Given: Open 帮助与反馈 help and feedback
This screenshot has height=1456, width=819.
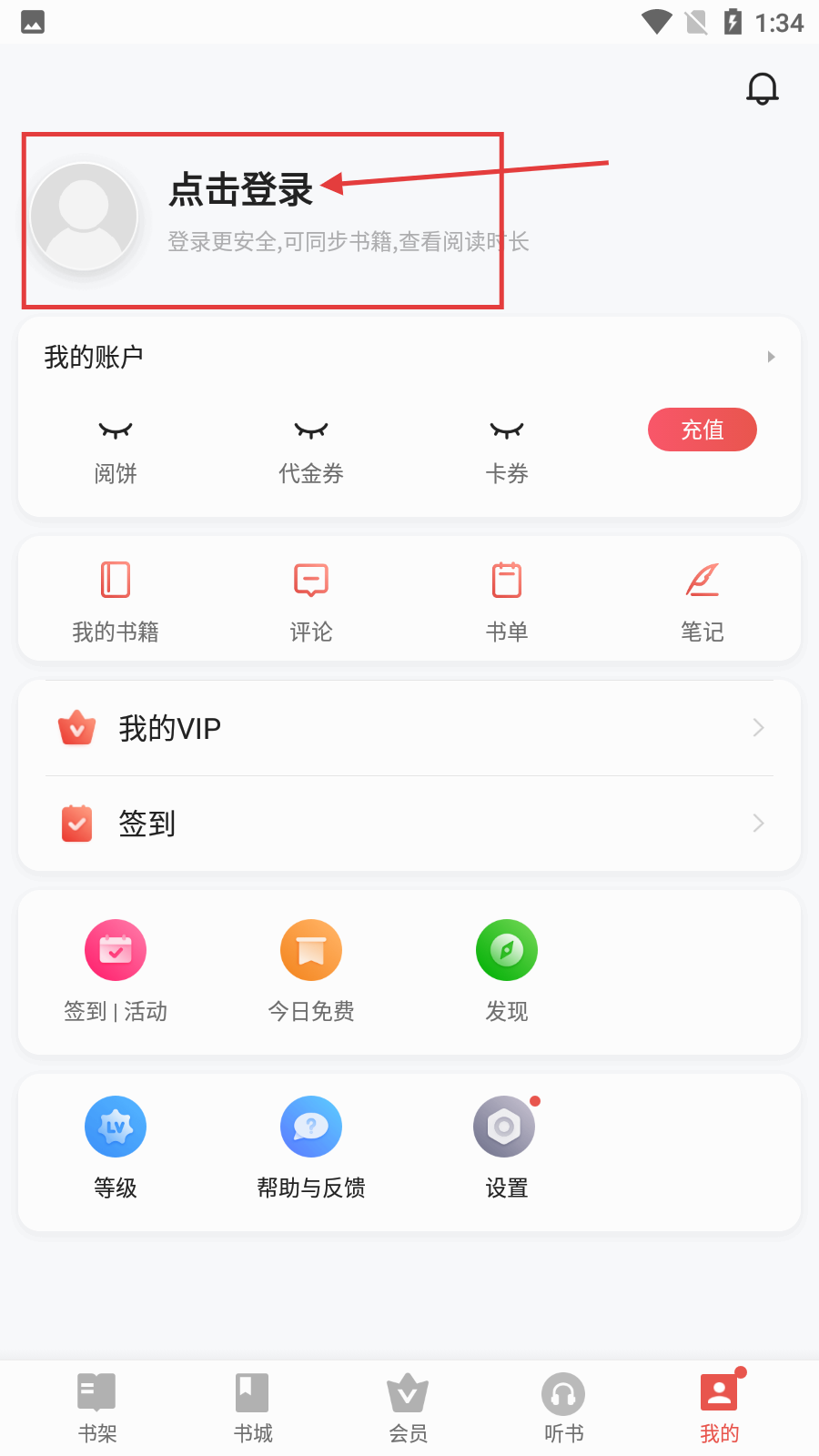Looking at the screenshot, I should click(311, 1147).
